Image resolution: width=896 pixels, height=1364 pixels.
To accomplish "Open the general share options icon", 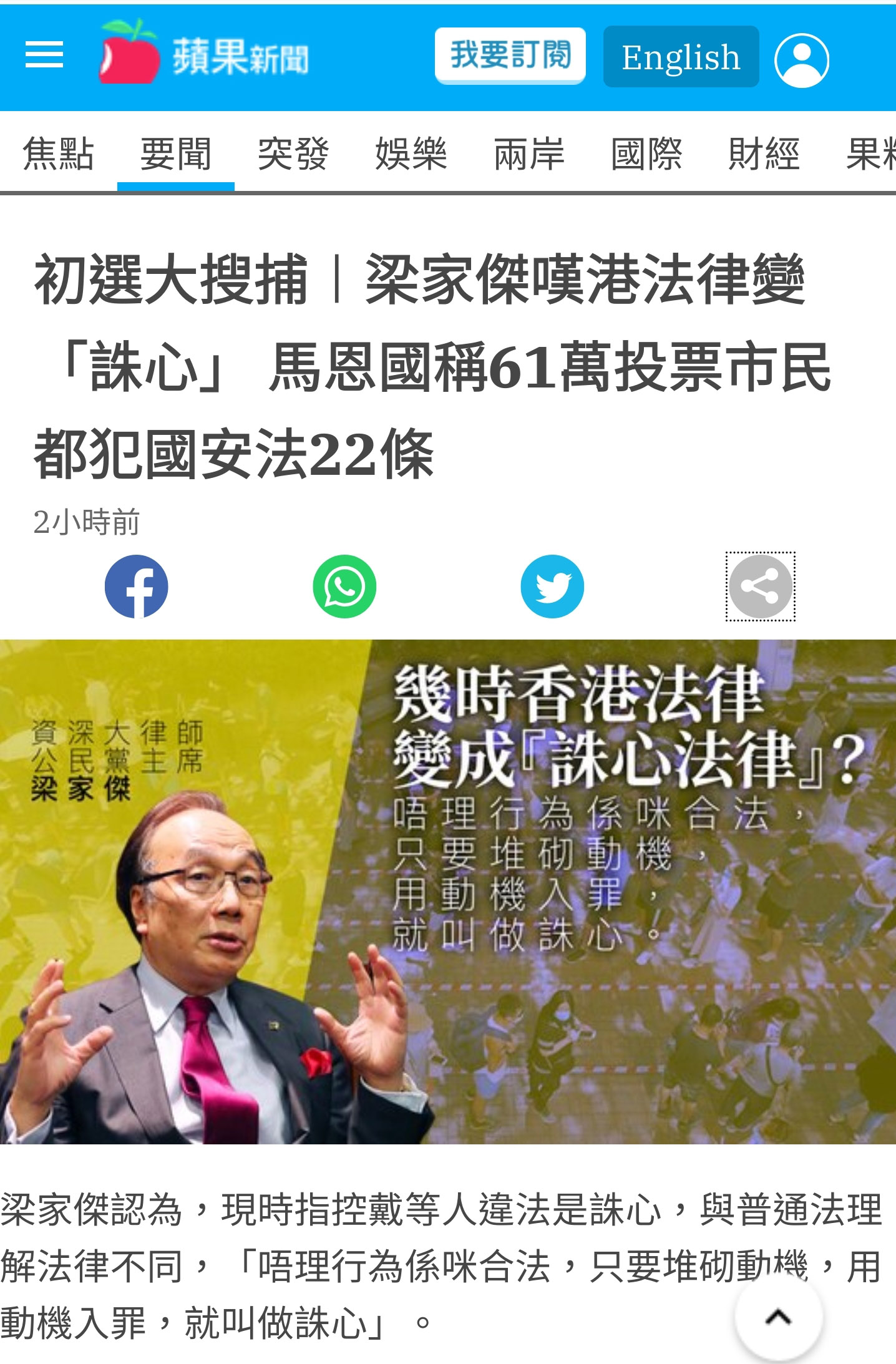I will (760, 587).
